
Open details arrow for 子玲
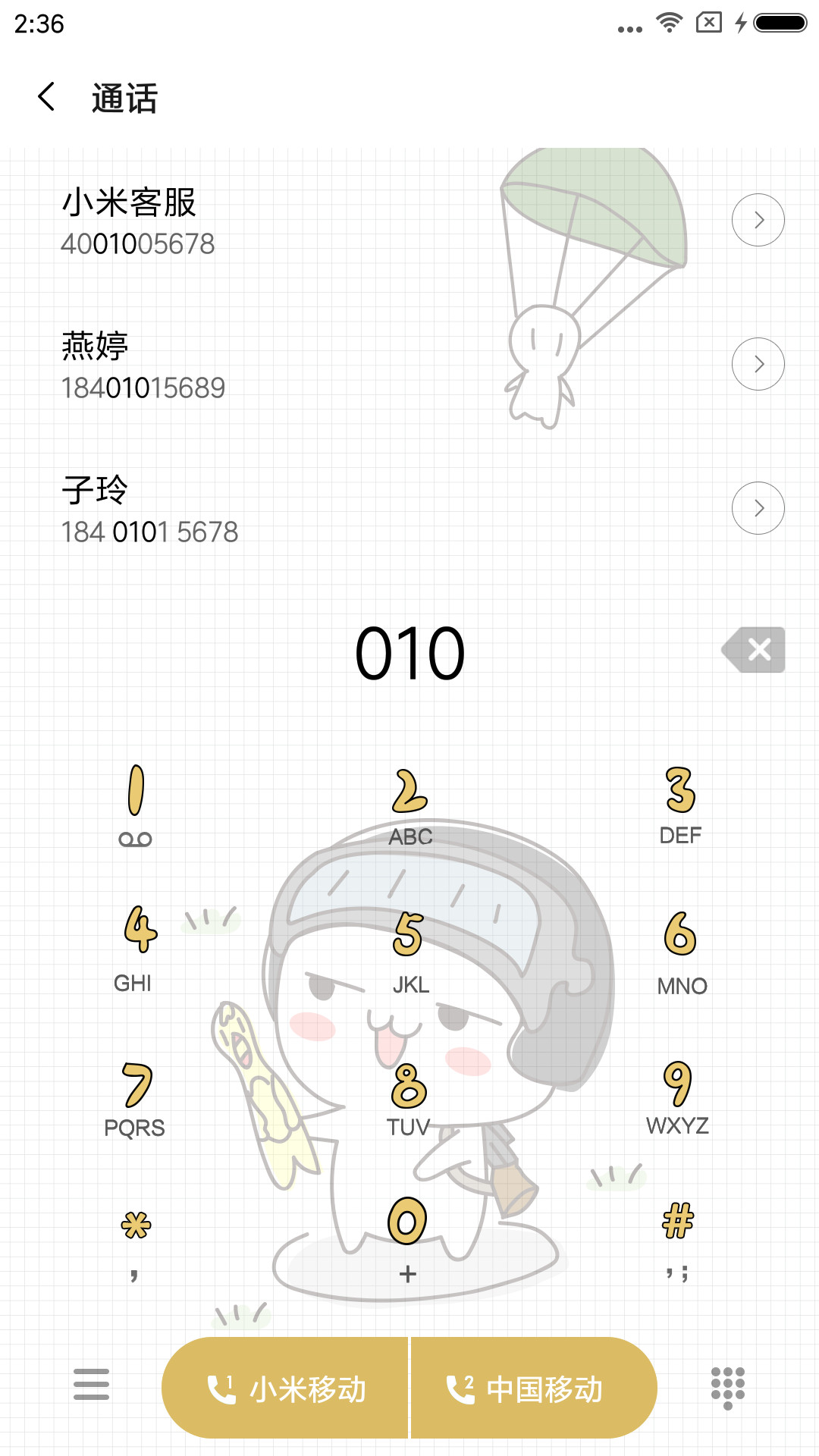[758, 508]
